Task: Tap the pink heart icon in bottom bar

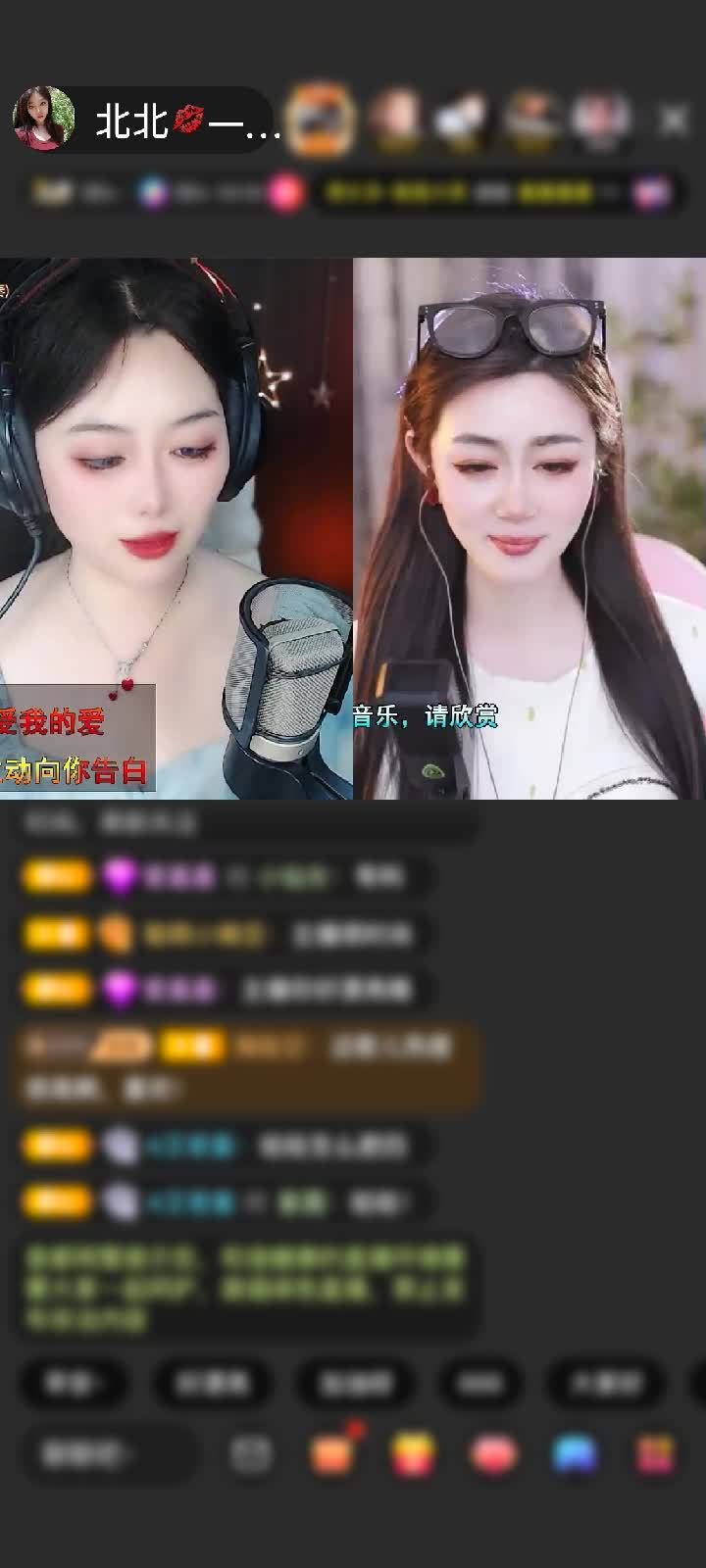Action: click(493, 1454)
